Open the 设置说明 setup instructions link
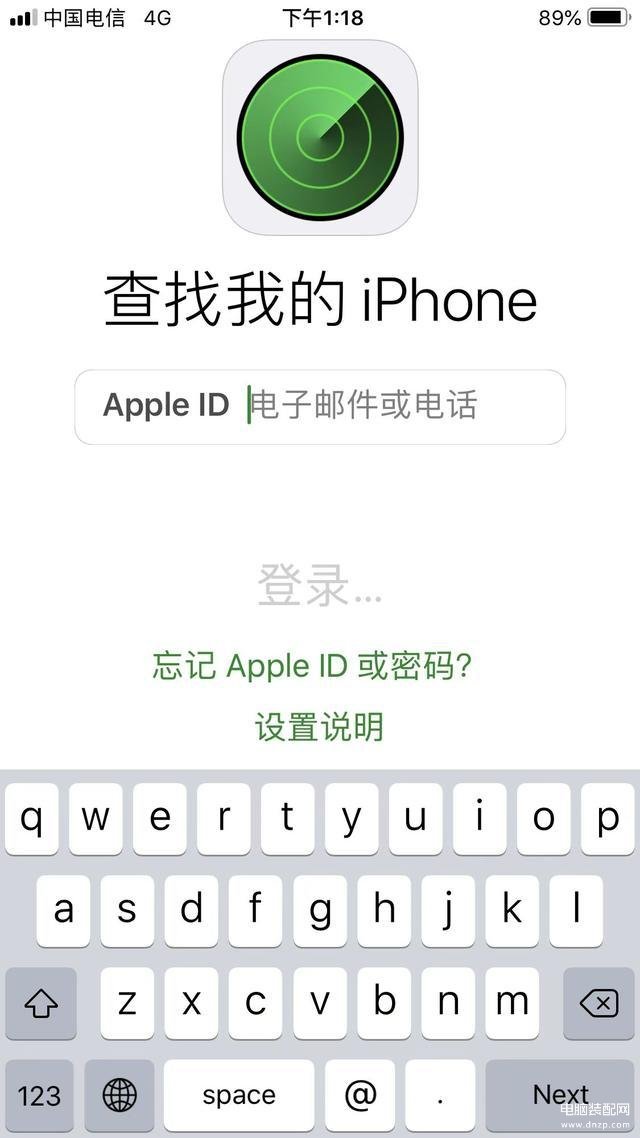 tap(319, 727)
